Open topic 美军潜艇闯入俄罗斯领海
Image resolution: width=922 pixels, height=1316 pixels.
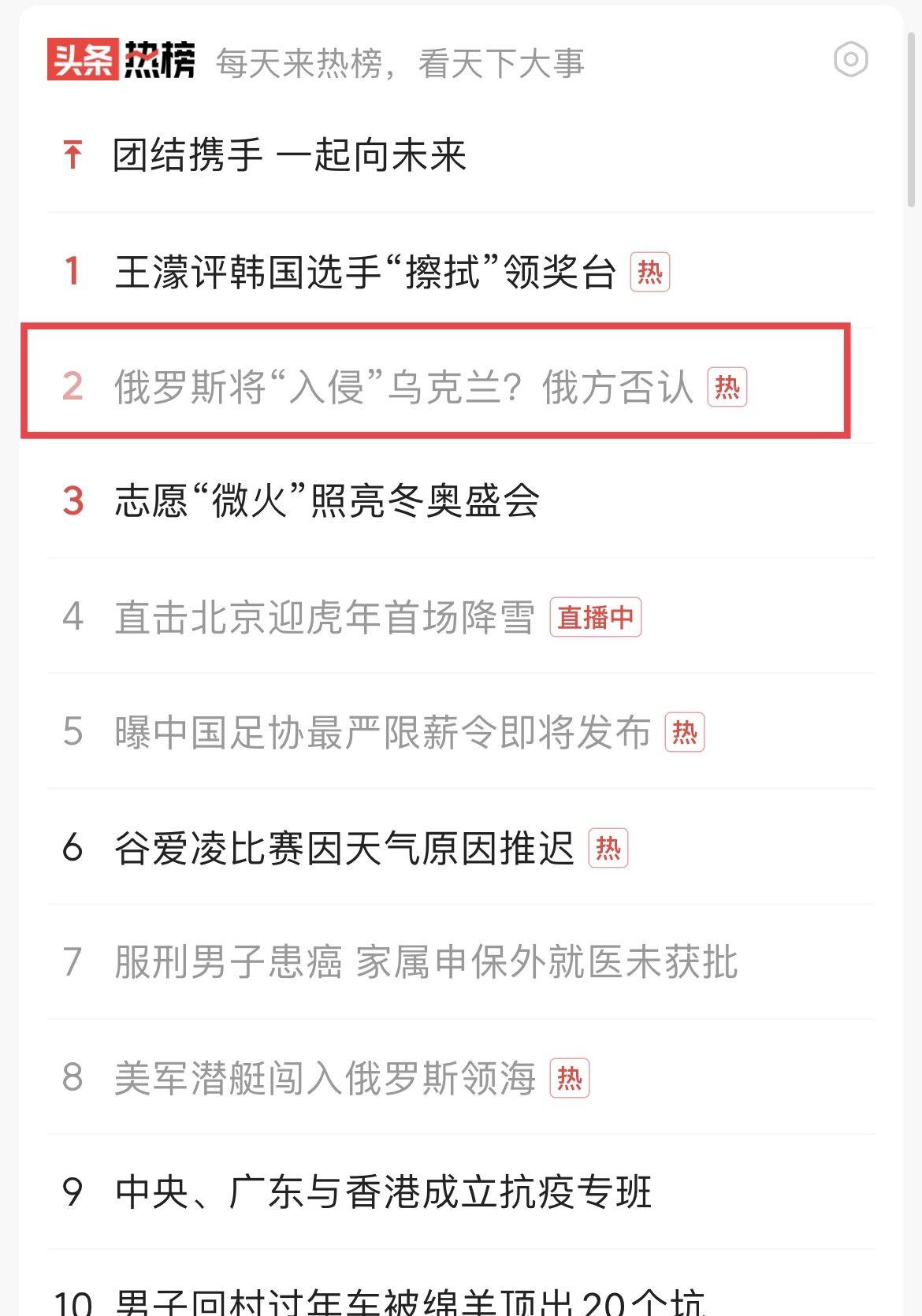coord(325,1078)
